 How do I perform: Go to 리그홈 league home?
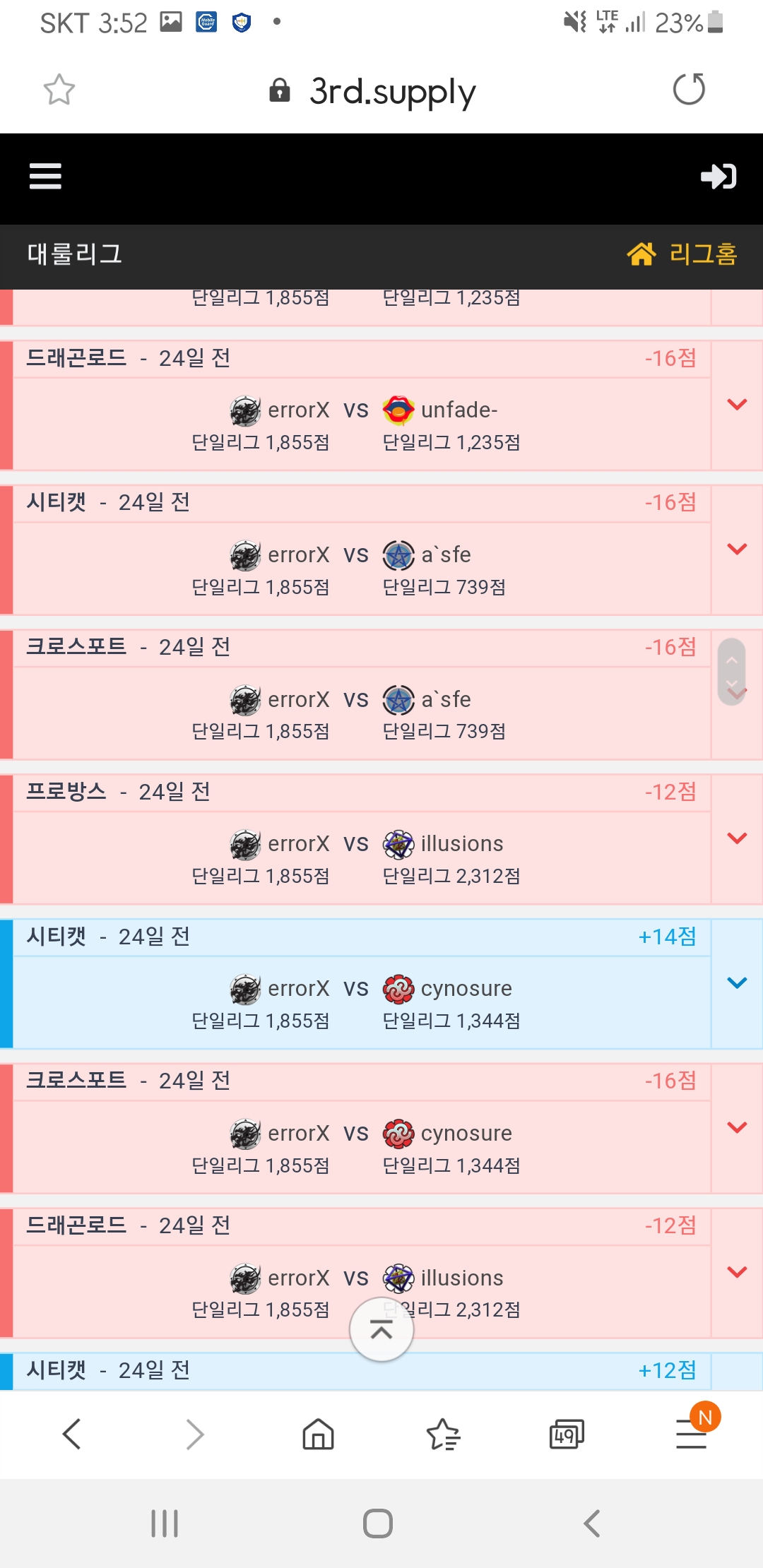coord(682,254)
